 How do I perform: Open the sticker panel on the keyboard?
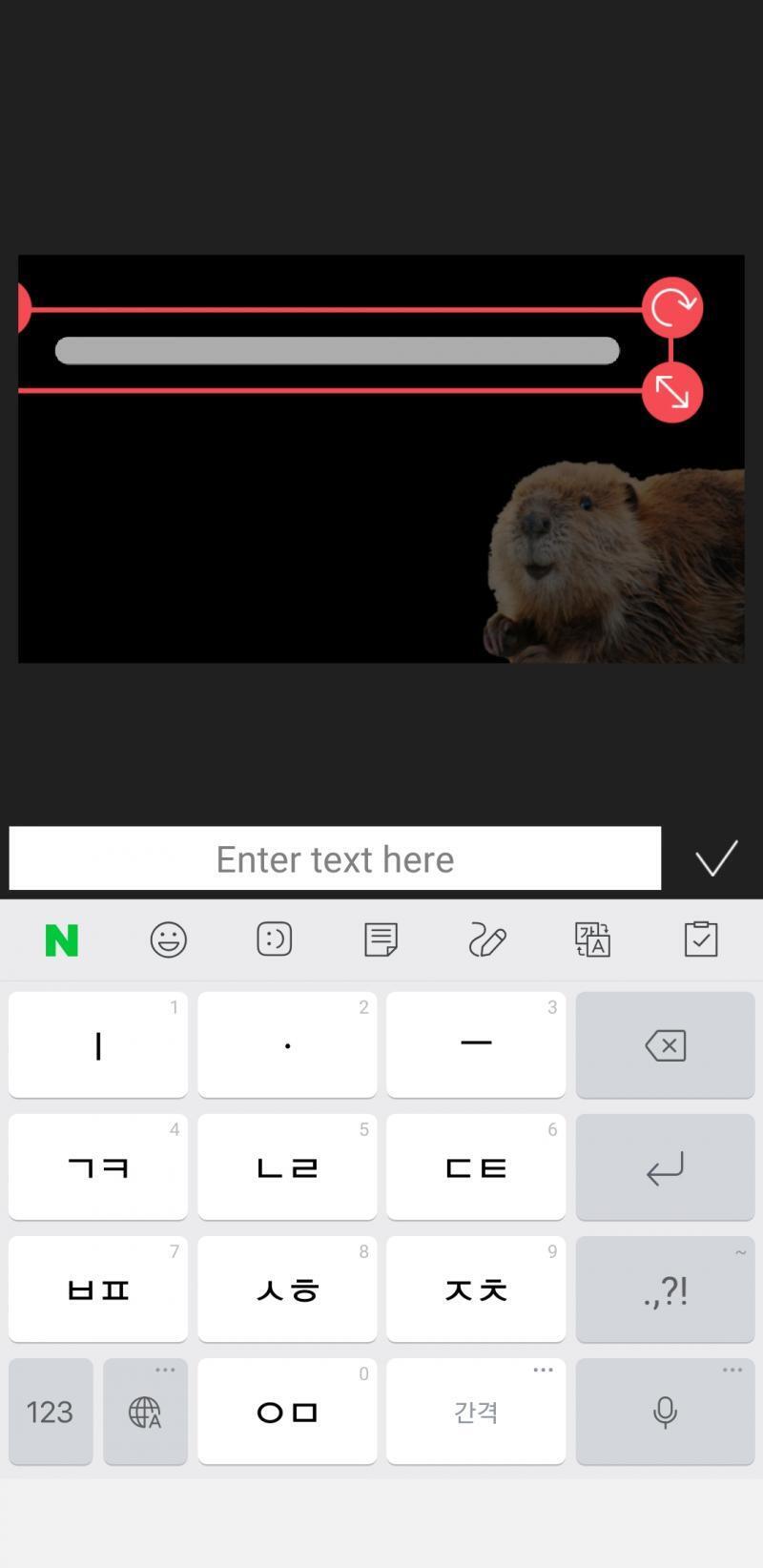click(x=275, y=939)
